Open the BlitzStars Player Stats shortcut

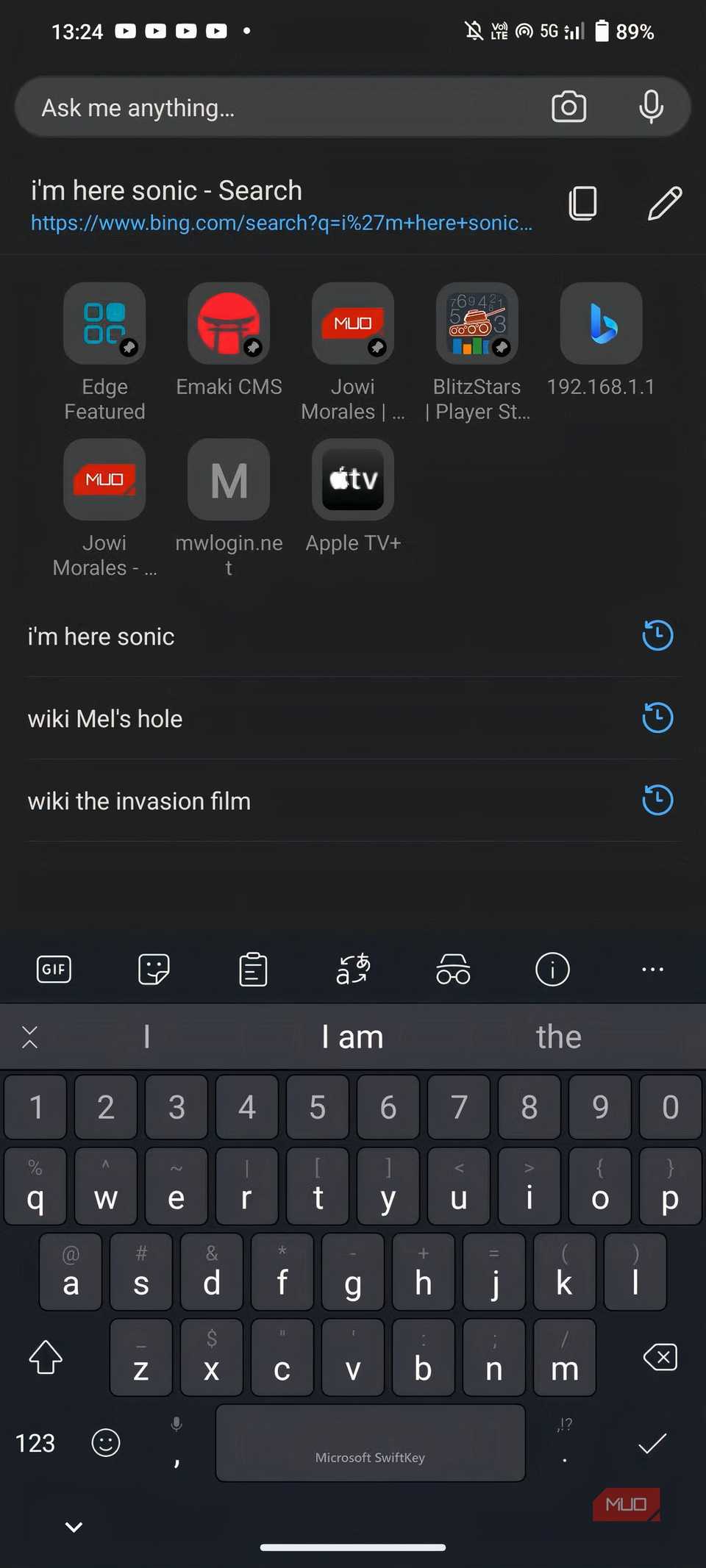click(x=477, y=324)
